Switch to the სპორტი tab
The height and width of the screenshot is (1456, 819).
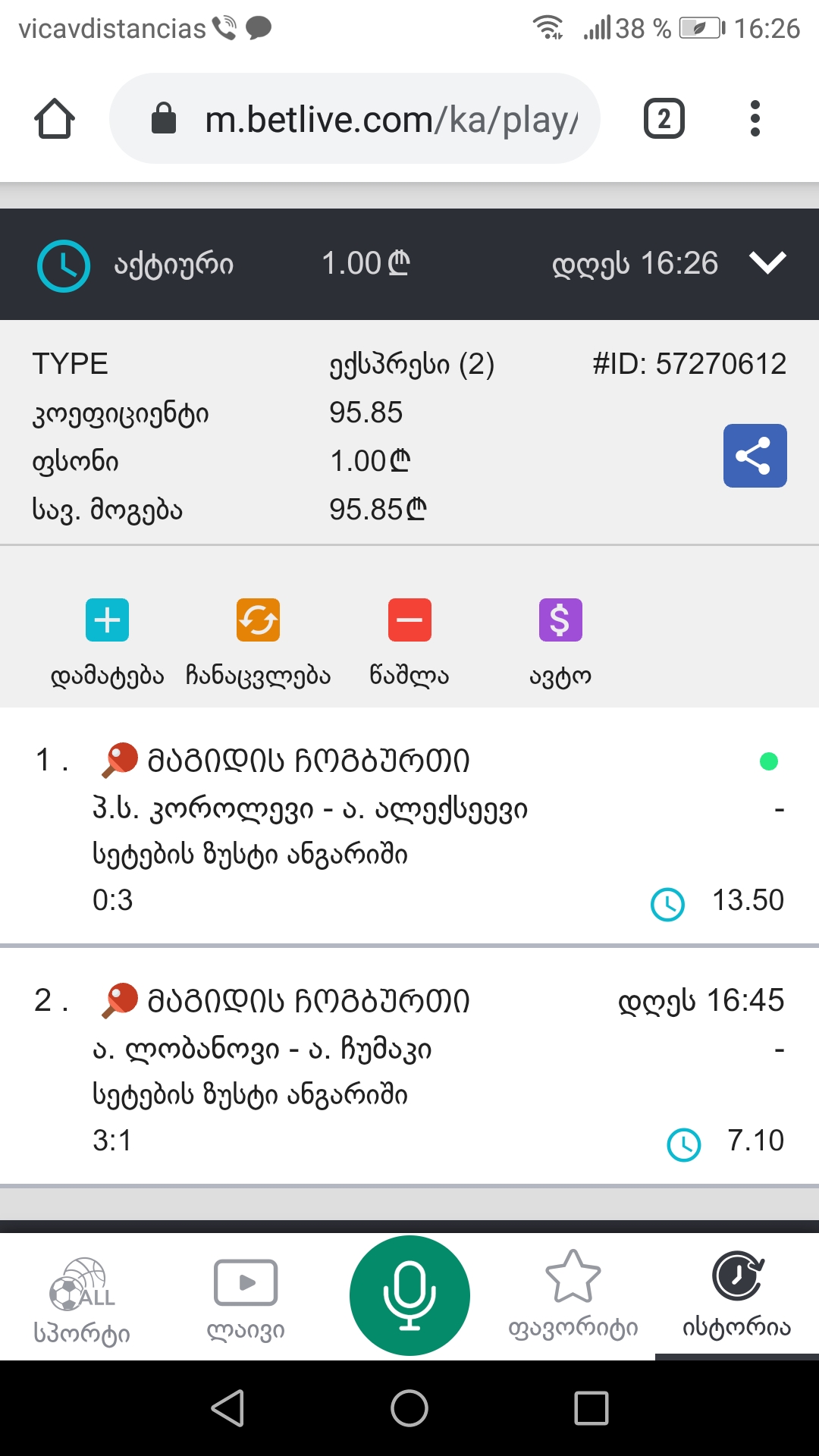point(82,1298)
